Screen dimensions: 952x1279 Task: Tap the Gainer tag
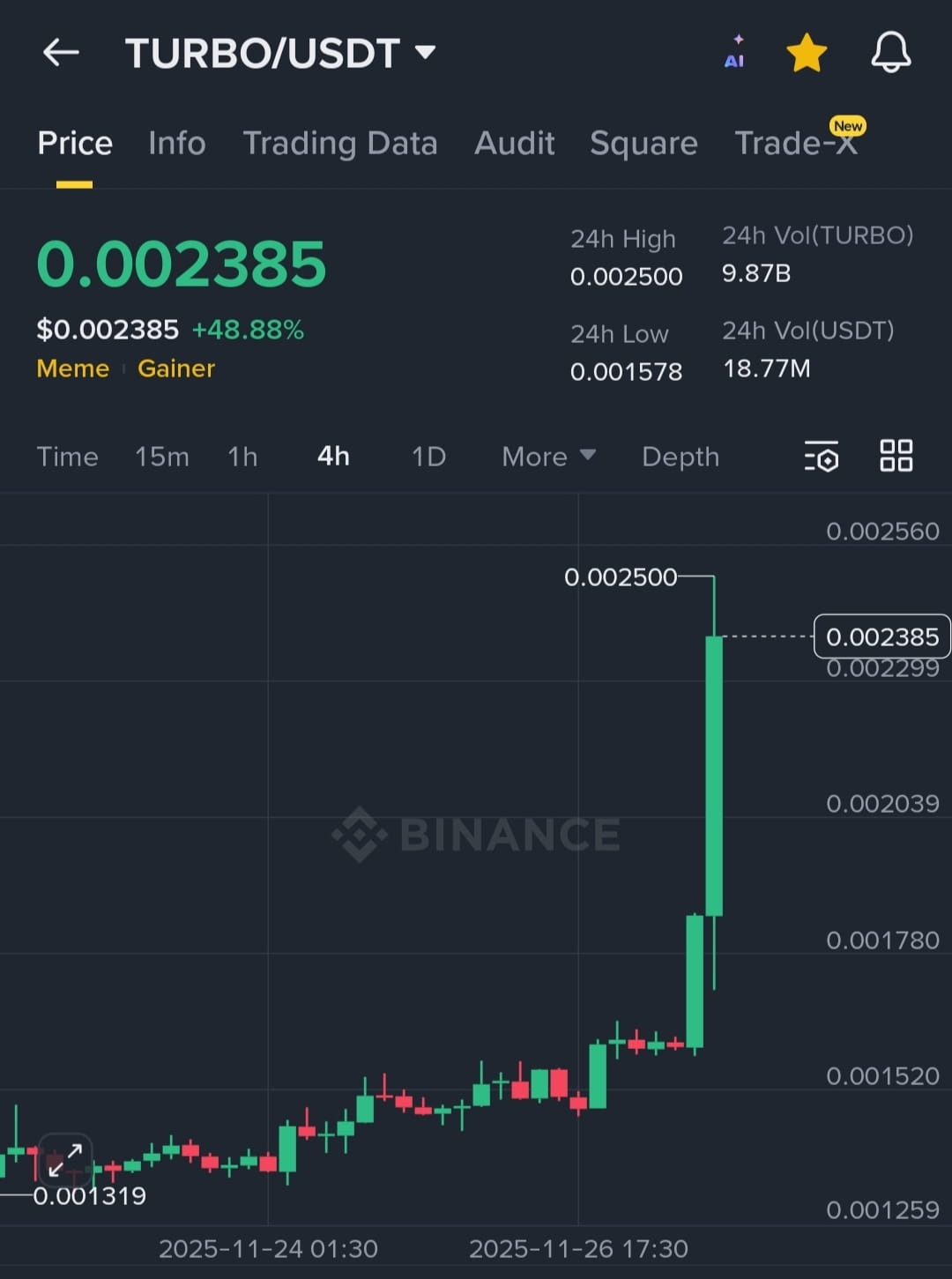[176, 368]
